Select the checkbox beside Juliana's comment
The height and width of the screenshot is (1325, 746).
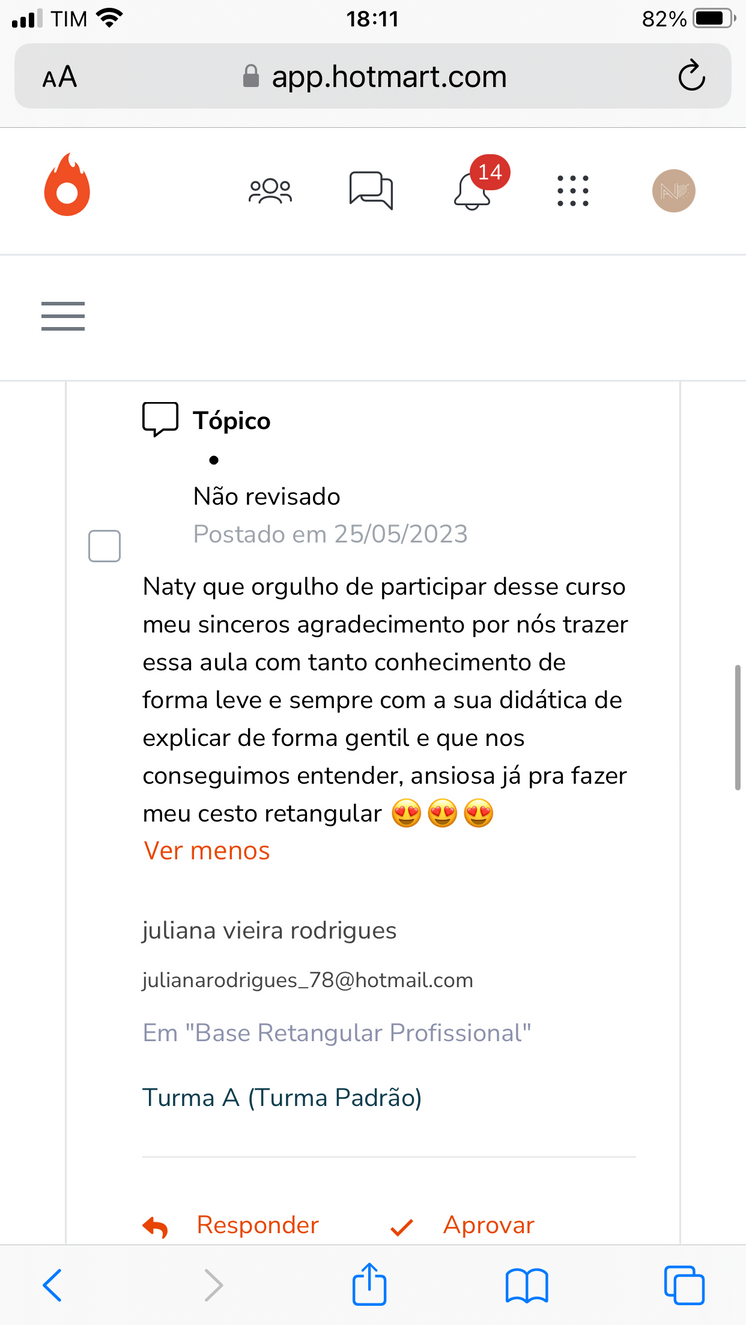click(105, 546)
